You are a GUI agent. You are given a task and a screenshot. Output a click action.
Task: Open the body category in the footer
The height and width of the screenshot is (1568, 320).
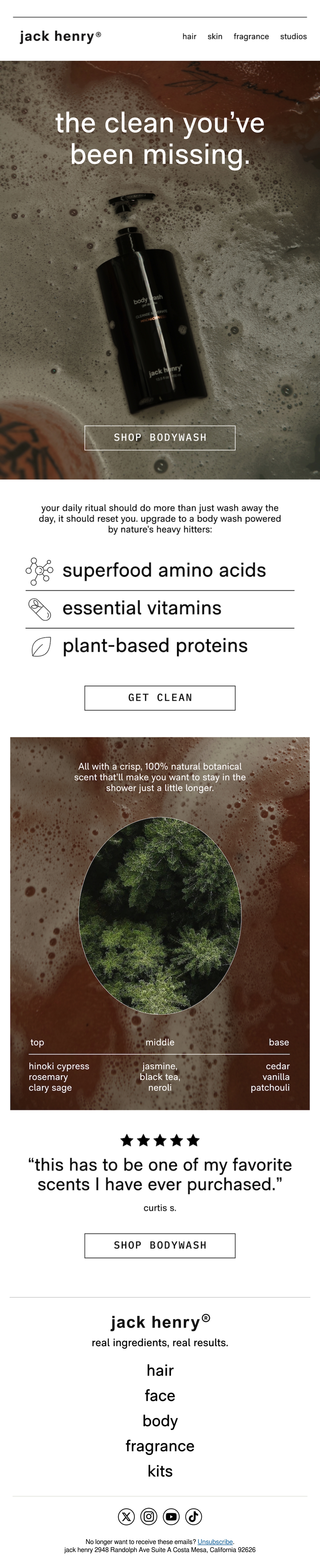click(x=160, y=1421)
